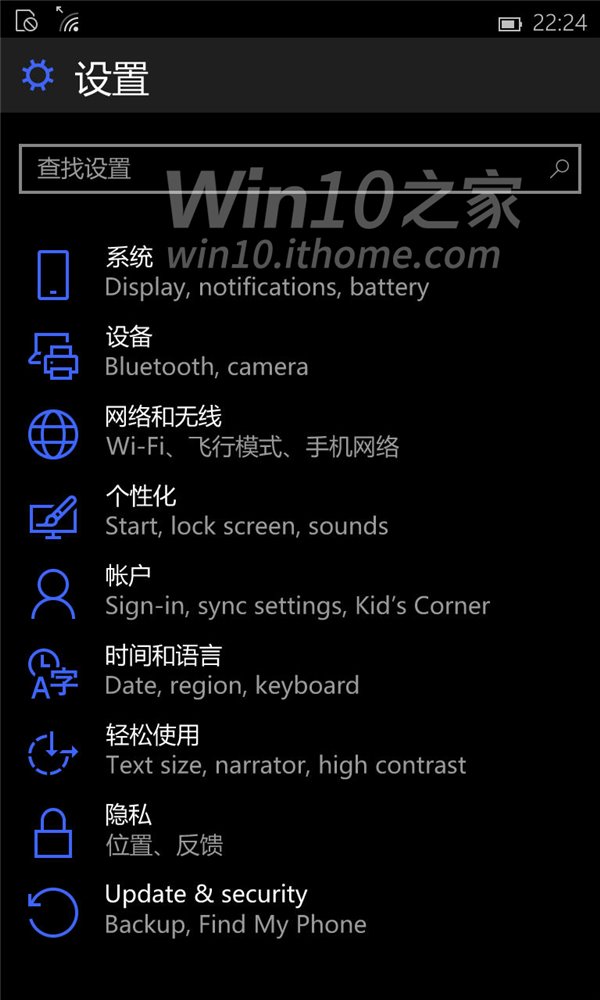Open 轻松使用 ease of access
The width and height of the screenshot is (600, 1000).
coord(300,751)
